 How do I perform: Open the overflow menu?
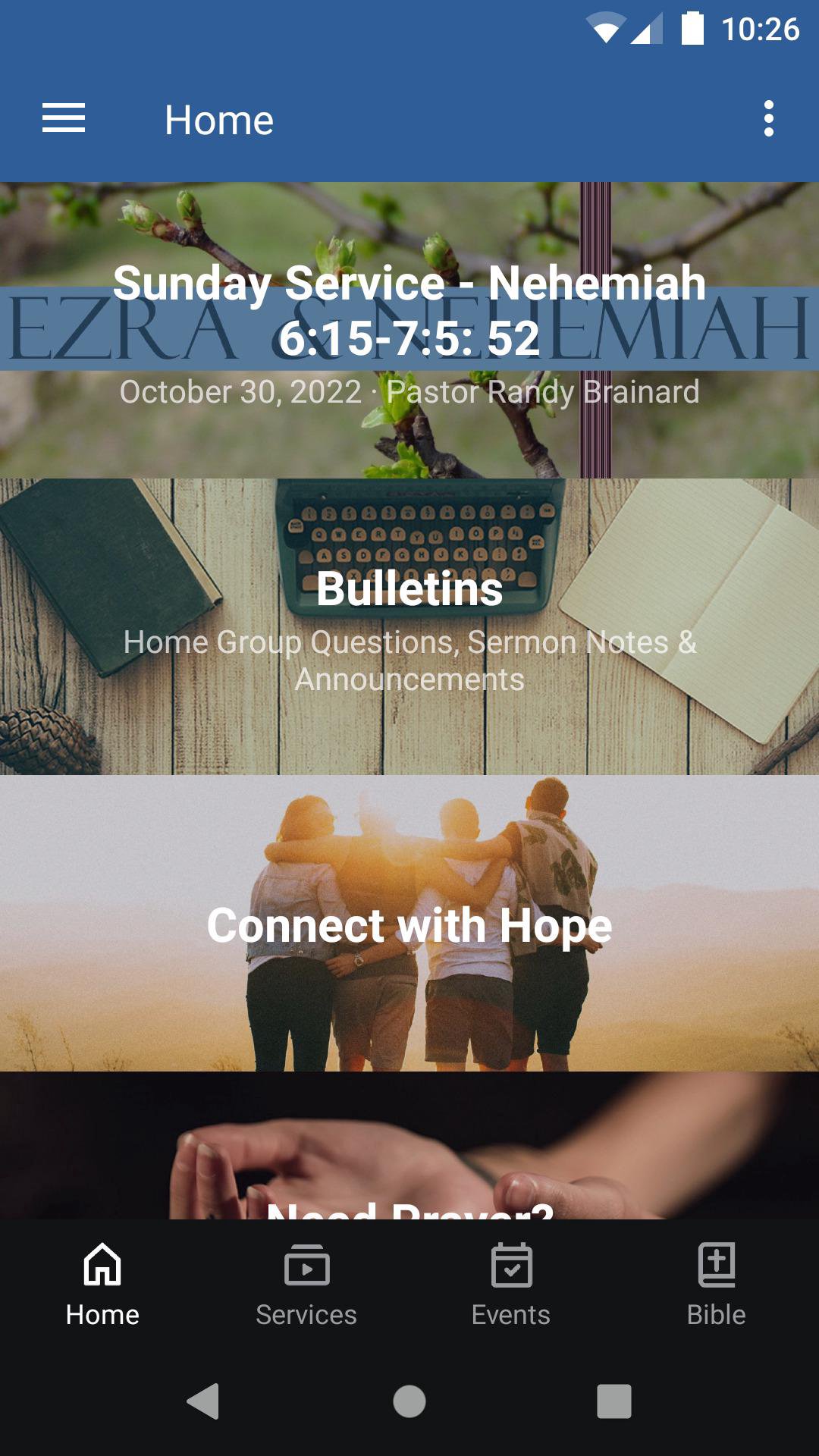click(768, 119)
